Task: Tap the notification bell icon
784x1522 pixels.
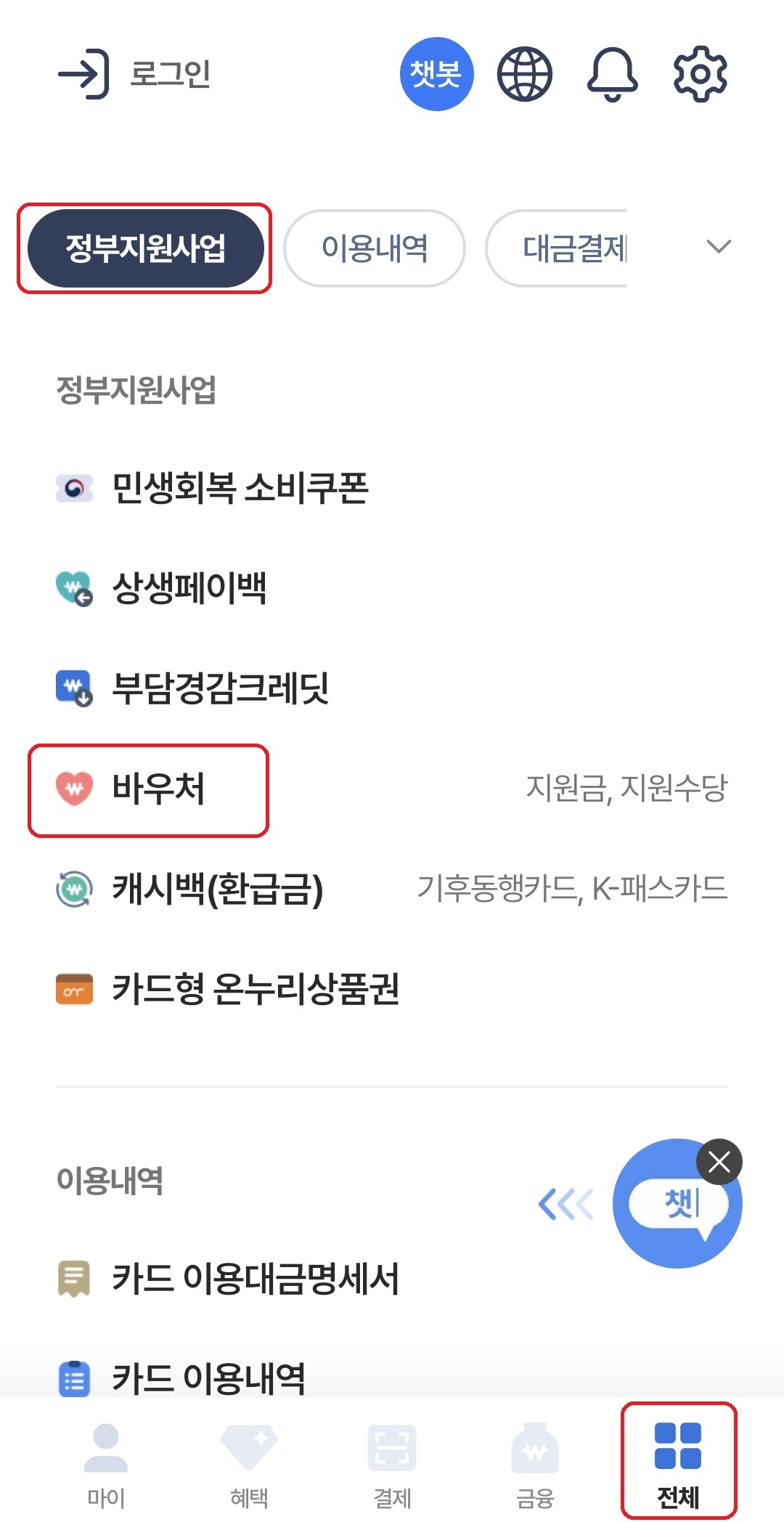Action: 613,73
